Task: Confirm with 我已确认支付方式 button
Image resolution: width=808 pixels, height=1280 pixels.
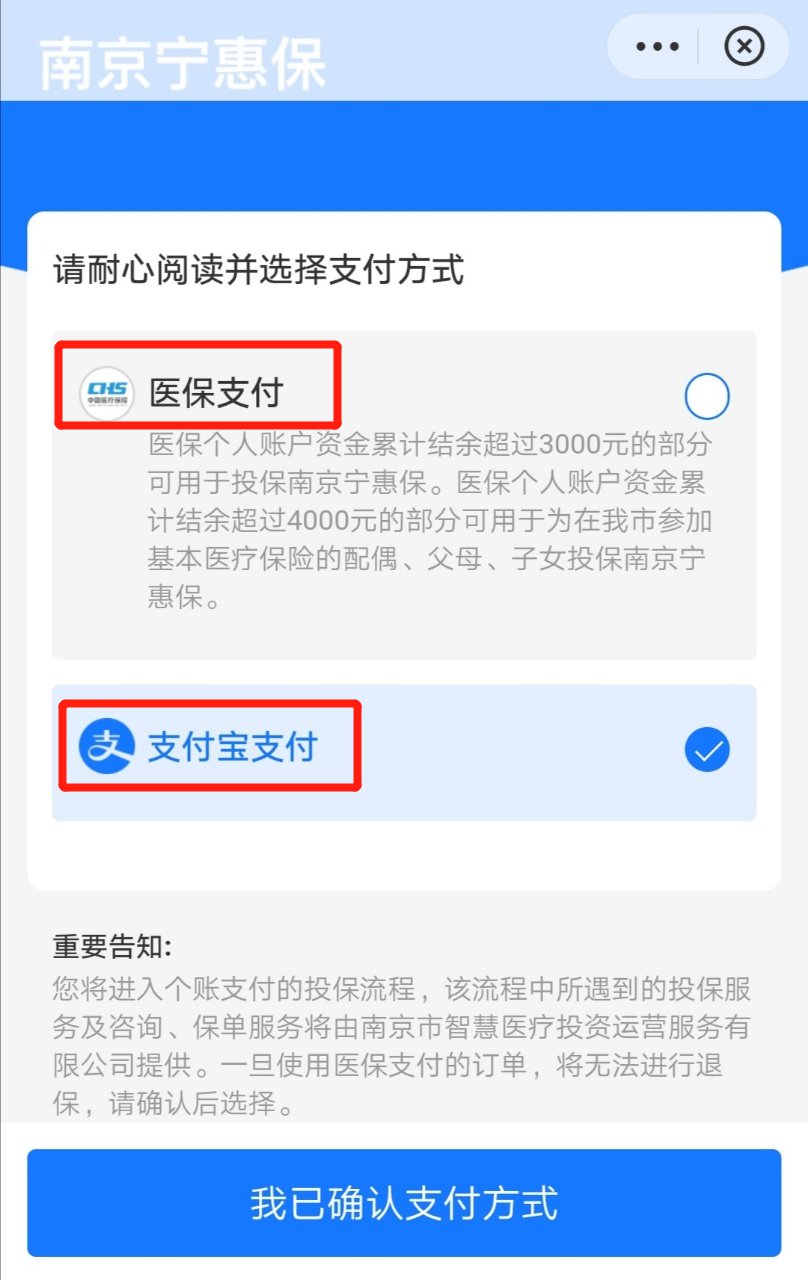Action: click(403, 1203)
